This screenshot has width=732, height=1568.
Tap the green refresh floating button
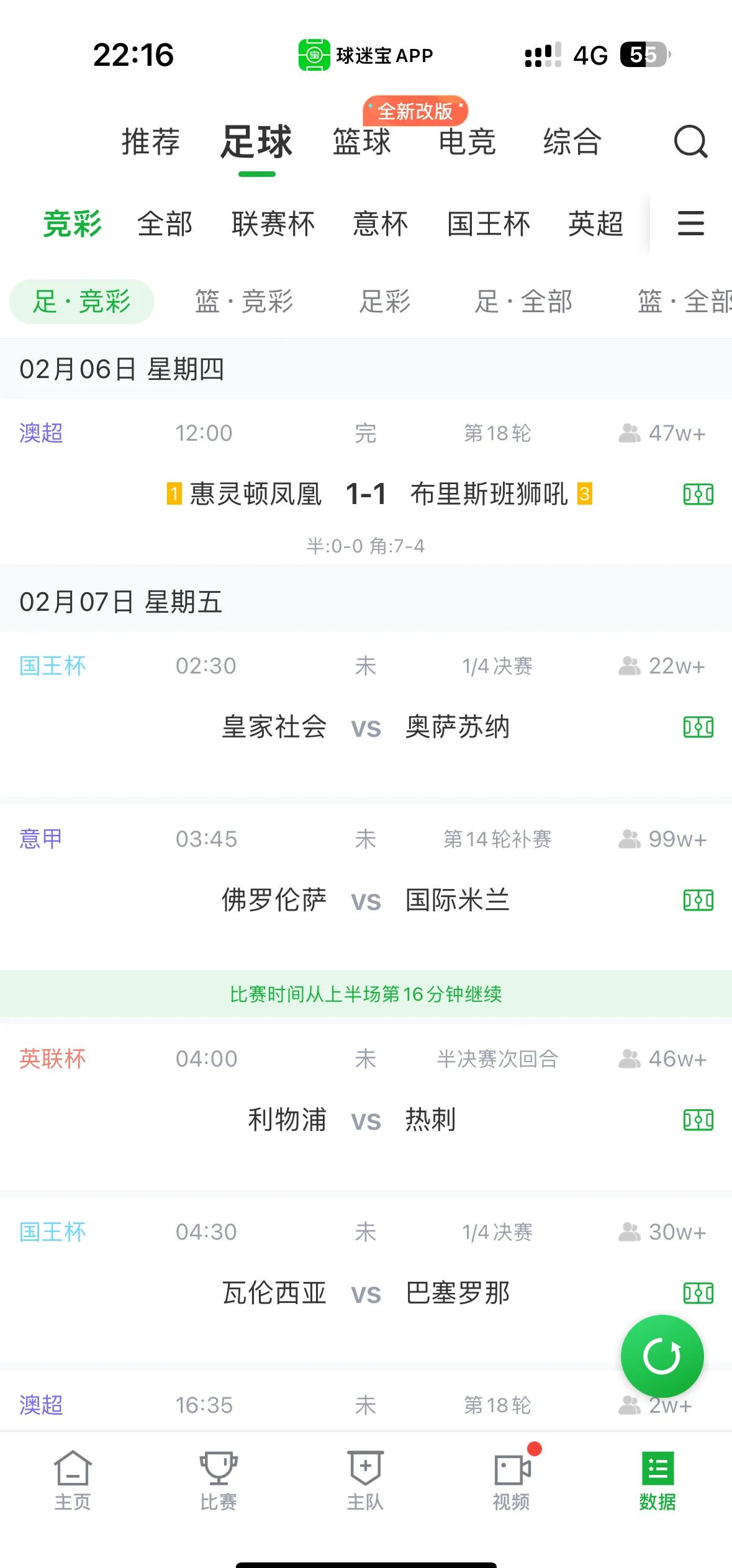point(662,1356)
